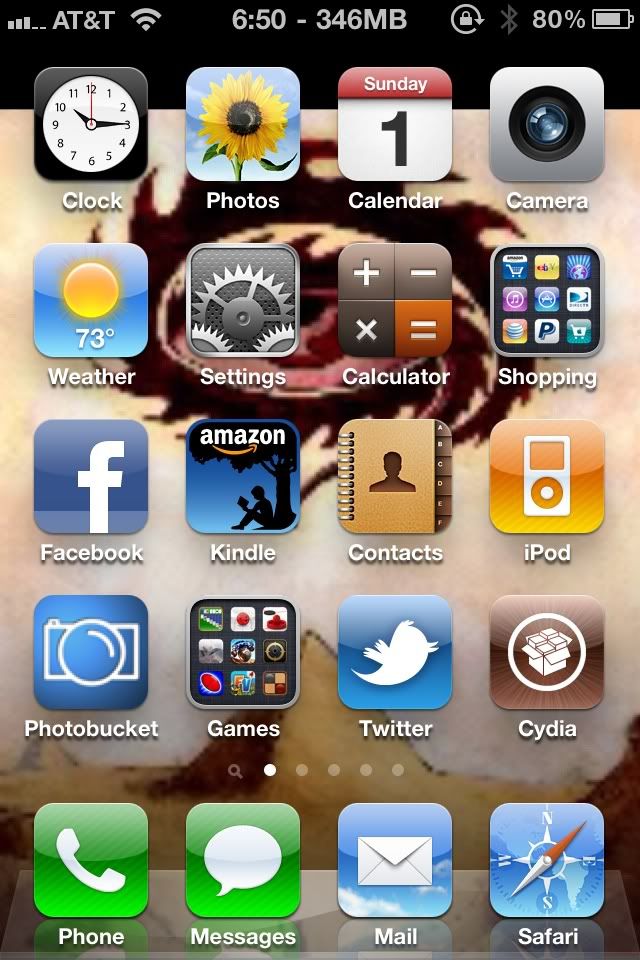The image size is (640, 960).
Task: Open the Settings app
Action: (x=243, y=300)
